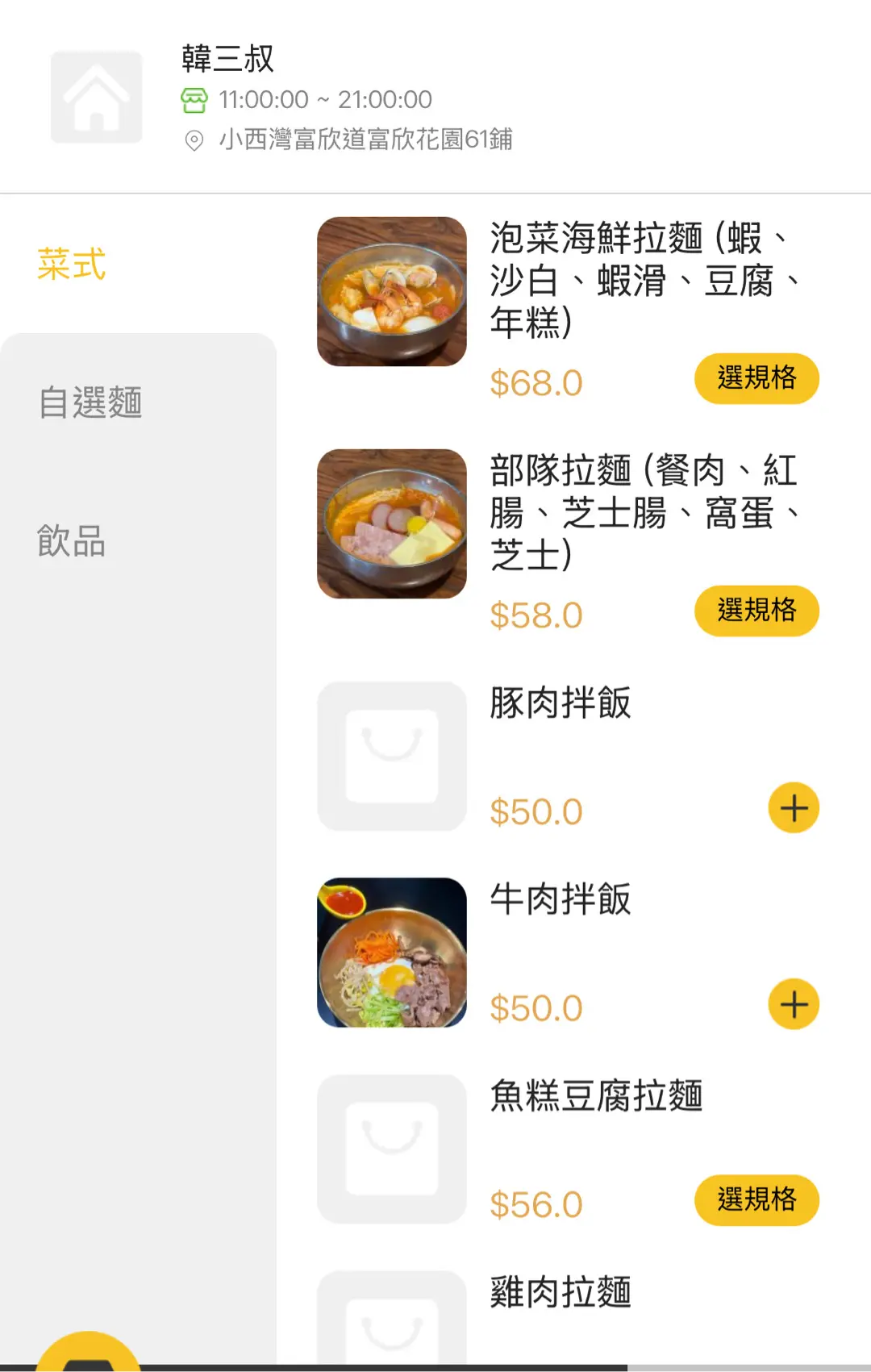Image resolution: width=871 pixels, height=1372 pixels.
Task: View the 部隊拉麵 dish photo
Action: tap(392, 523)
